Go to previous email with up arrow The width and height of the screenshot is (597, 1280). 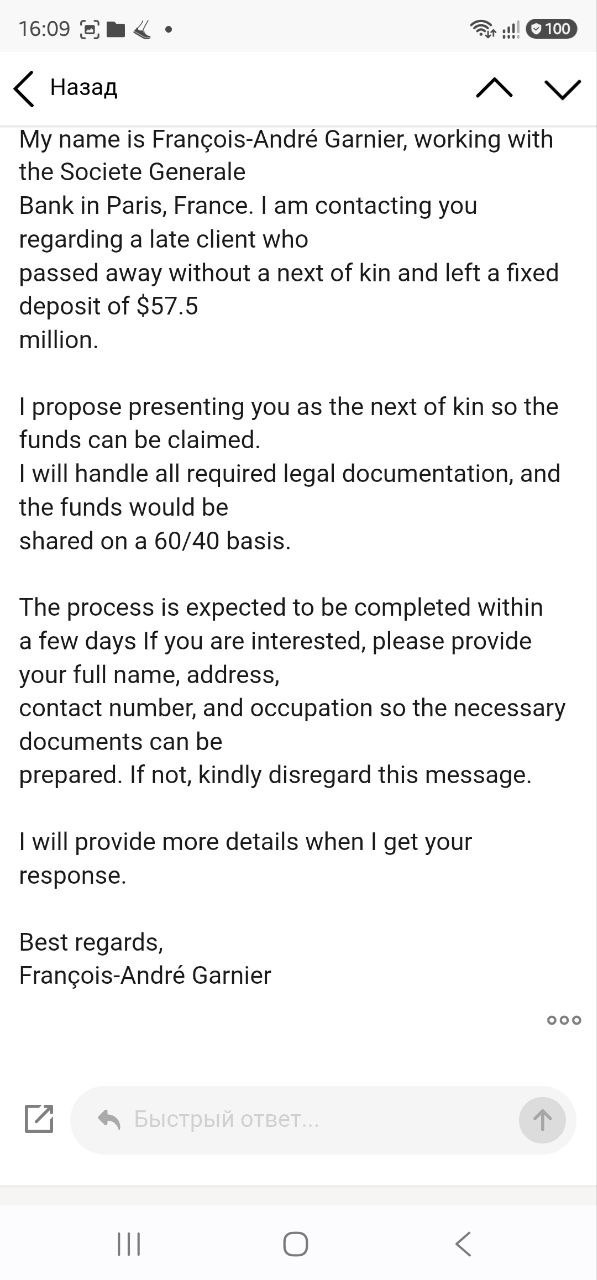(494, 88)
